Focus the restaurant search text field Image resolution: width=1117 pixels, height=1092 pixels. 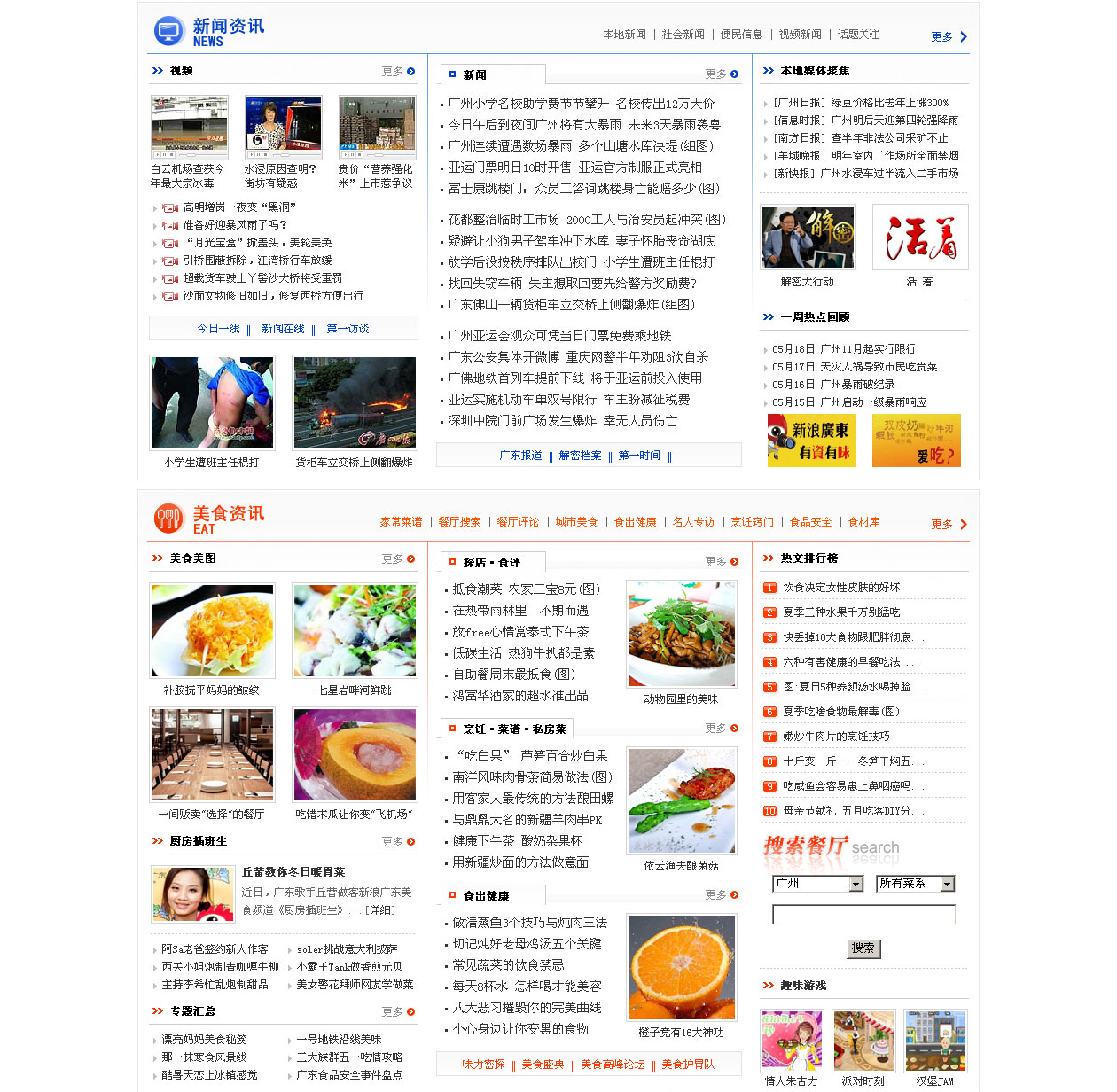click(863, 915)
